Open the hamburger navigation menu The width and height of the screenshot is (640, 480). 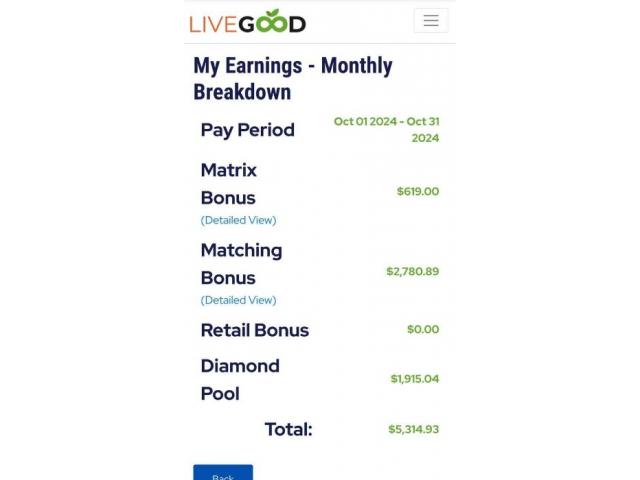point(430,21)
